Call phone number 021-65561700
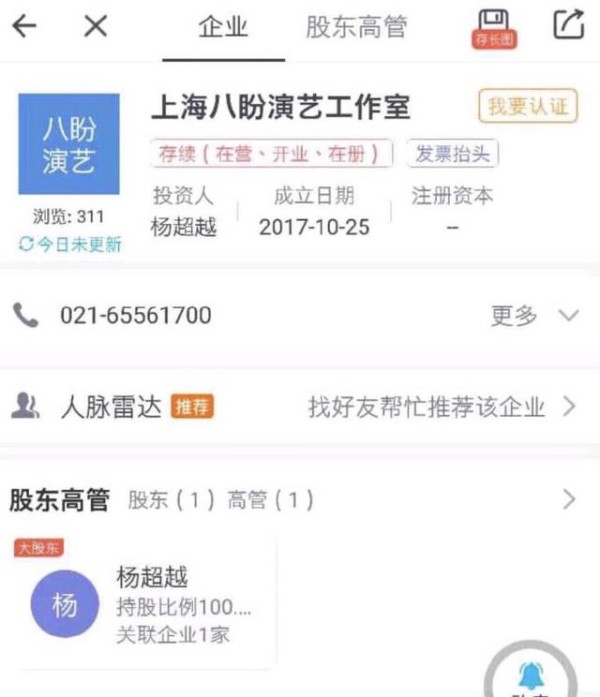Image resolution: width=600 pixels, height=697 pixels. click(135, 316)
